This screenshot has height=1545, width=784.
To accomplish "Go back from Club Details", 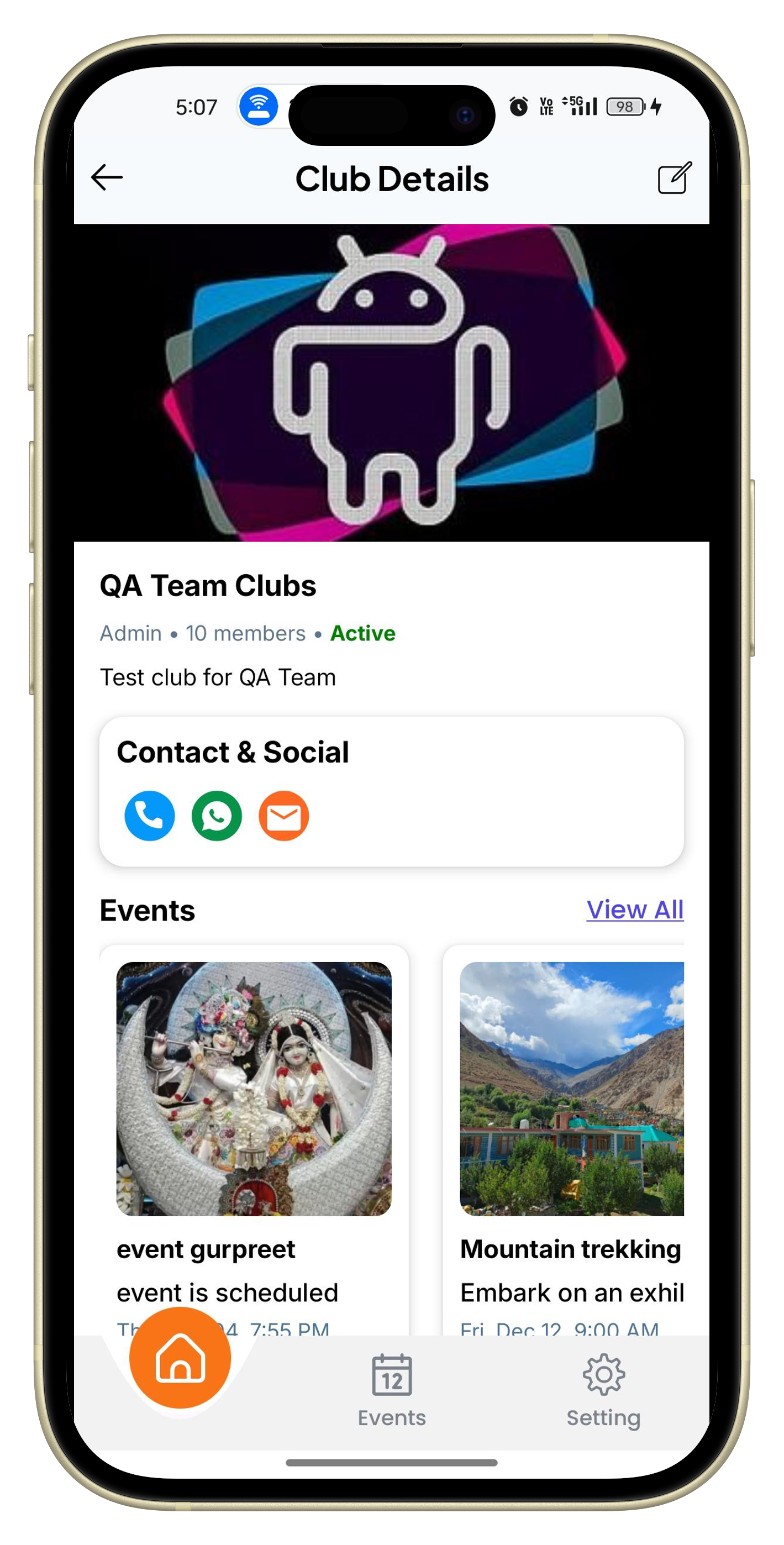I will 107,177.
